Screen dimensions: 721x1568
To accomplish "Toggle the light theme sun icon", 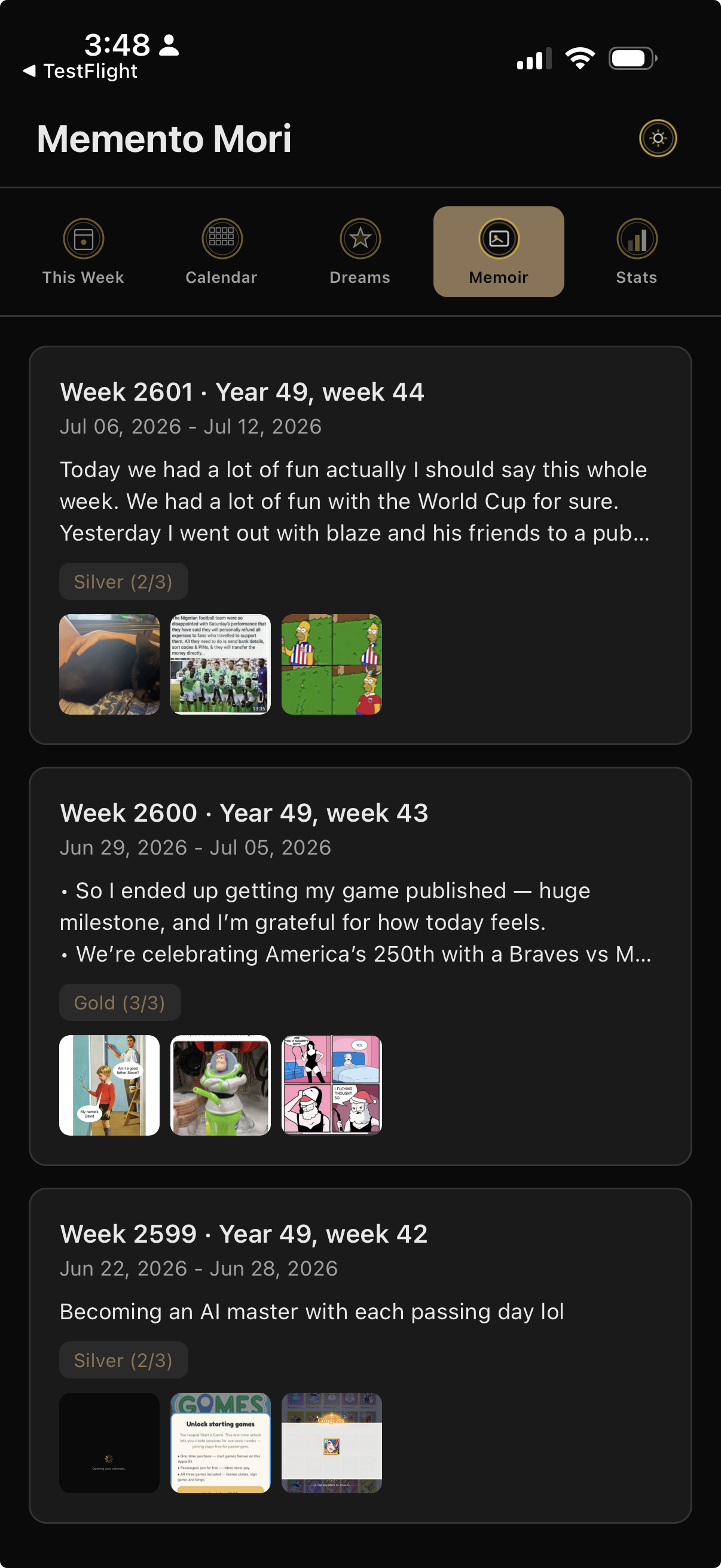I will (x=658, y=138).
